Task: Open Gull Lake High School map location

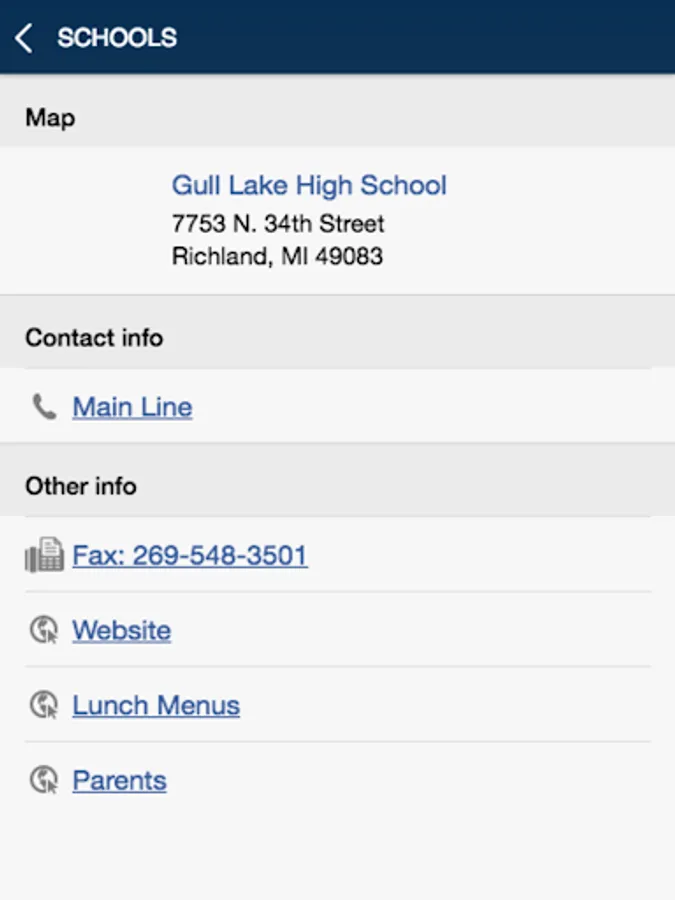Action: coord(309,186)
